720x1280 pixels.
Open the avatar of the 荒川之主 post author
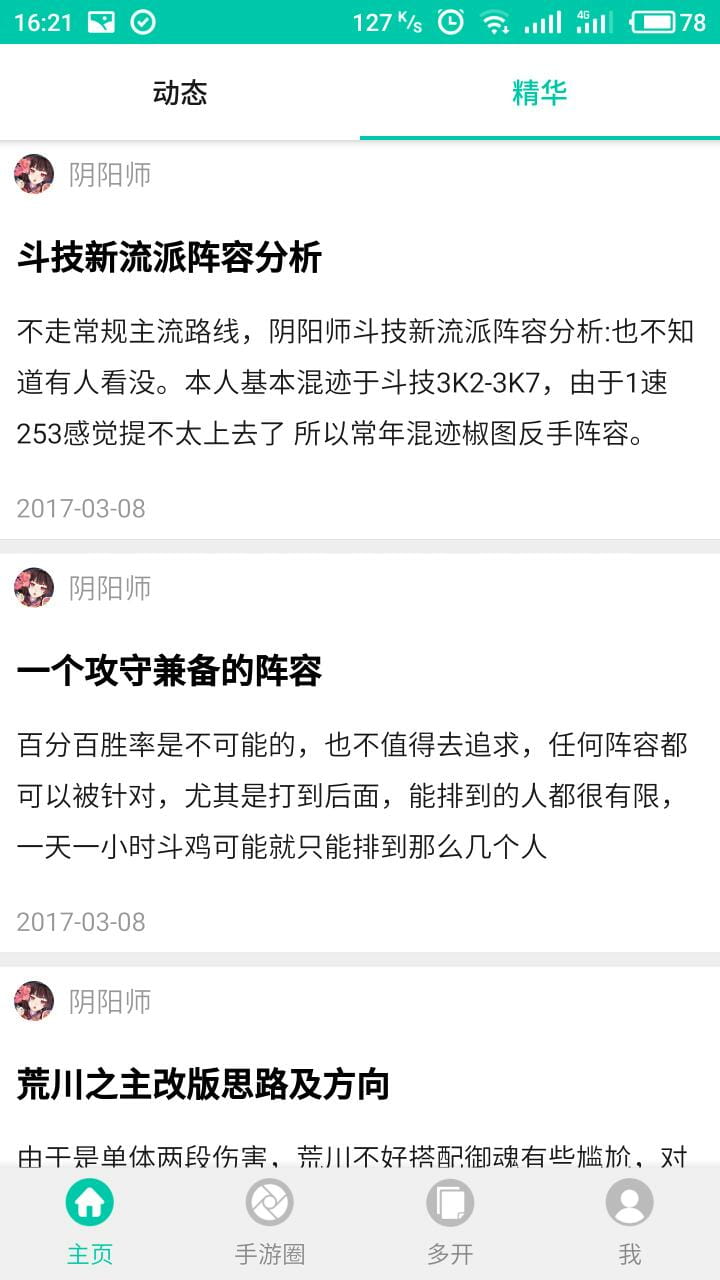click(32, 1002)
